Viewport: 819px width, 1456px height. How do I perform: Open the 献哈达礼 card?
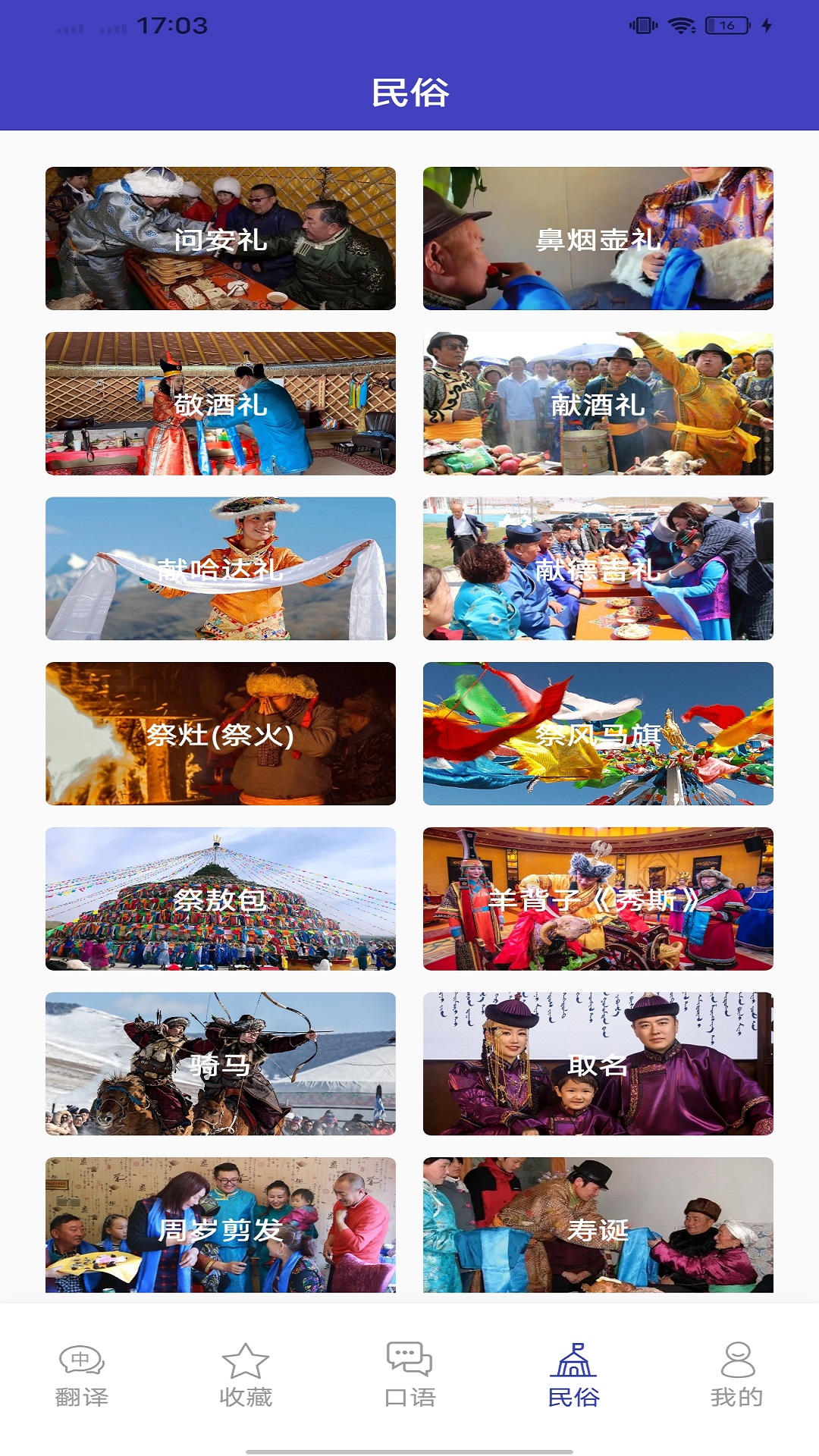(x=220, y=569)
